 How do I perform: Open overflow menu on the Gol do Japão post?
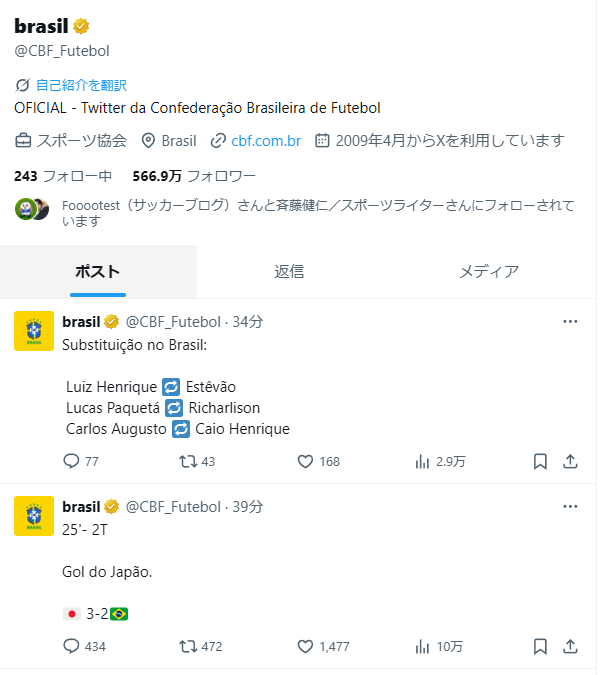tap(570, 506)
